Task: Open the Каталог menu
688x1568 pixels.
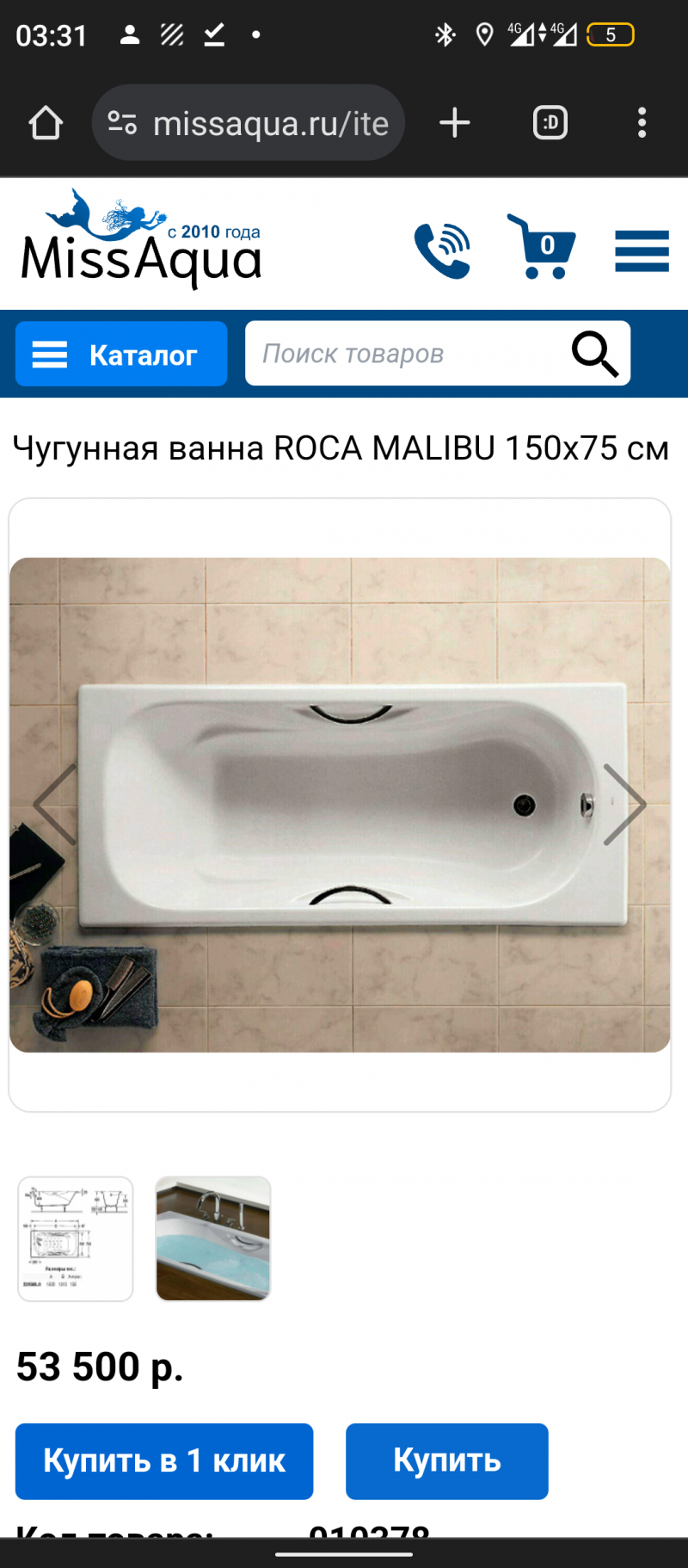Action: 121,355
